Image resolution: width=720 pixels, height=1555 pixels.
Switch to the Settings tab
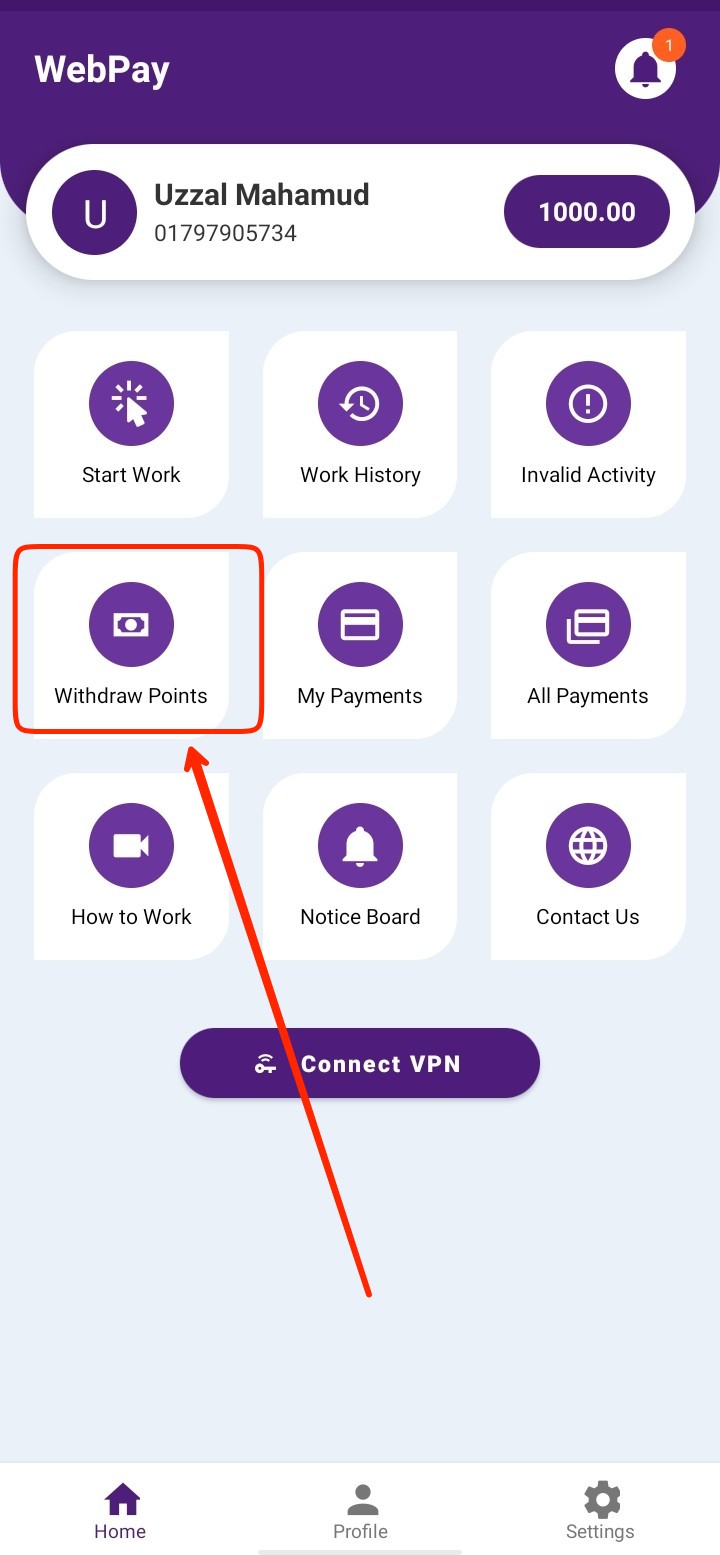pos(600,1511)
